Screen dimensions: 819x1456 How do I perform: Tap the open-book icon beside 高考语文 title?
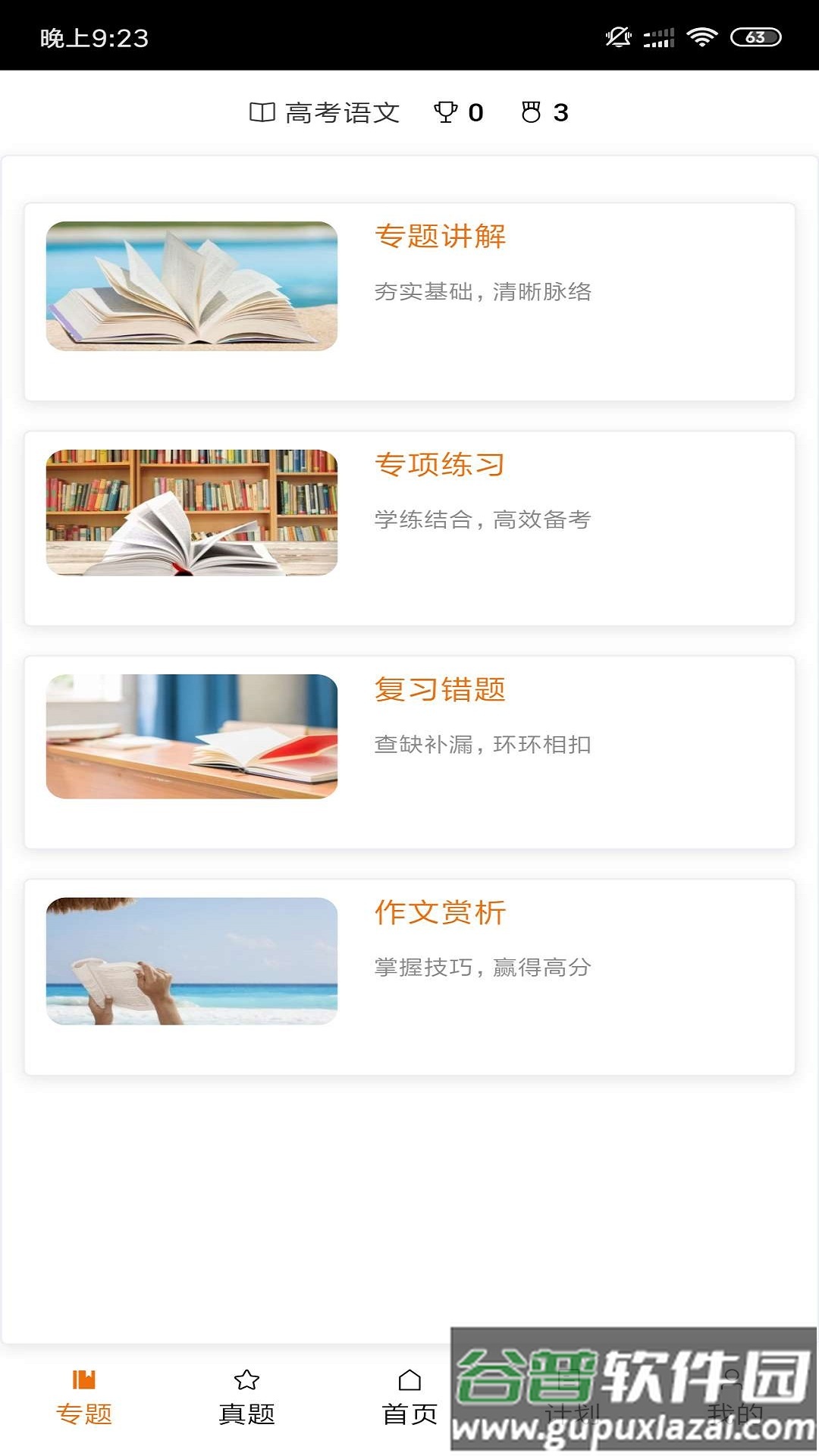pyautogui.click(x=262, y=112)
